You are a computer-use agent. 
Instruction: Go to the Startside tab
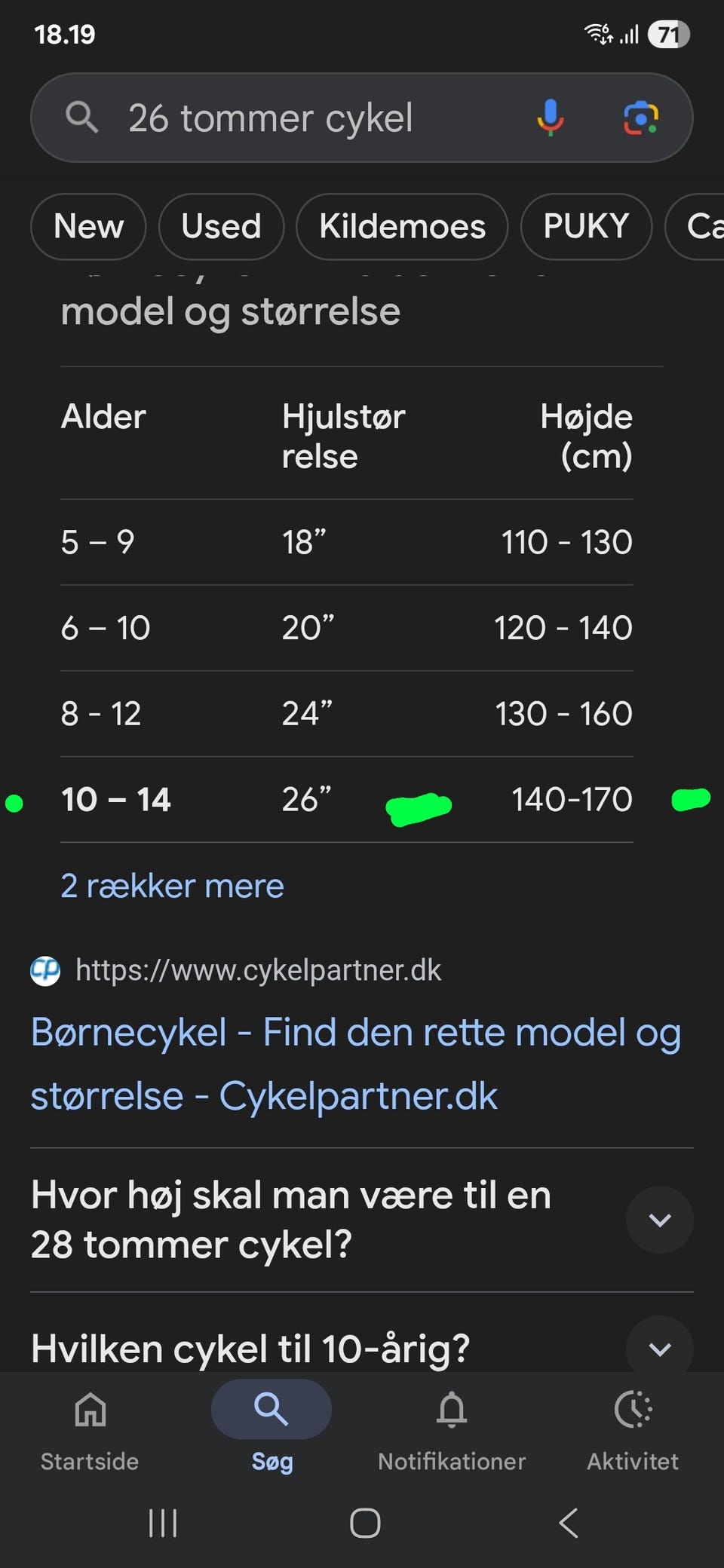pyautogui.click(x=90, y=1430)
